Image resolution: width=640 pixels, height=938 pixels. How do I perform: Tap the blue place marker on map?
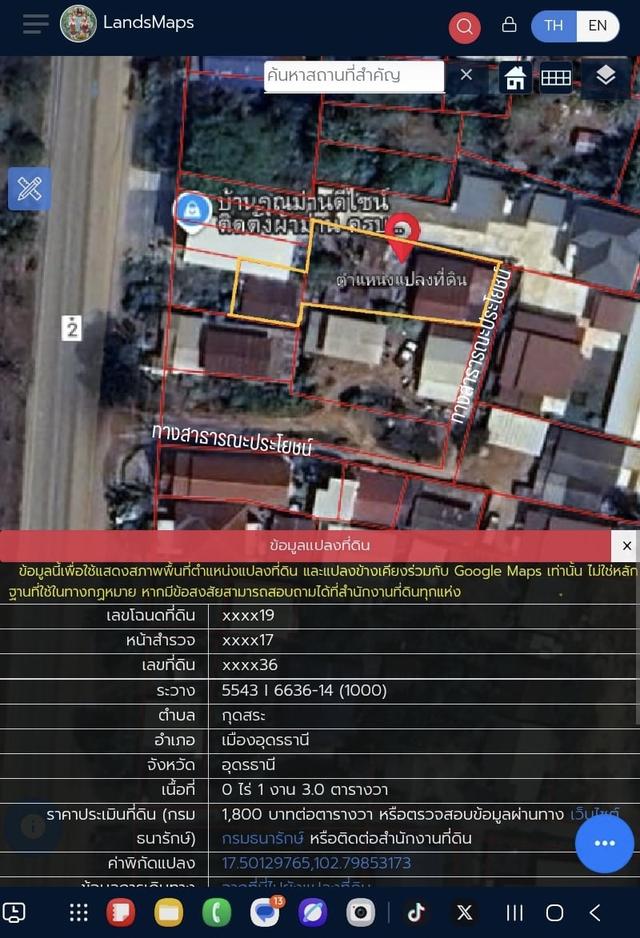(190, 210)
